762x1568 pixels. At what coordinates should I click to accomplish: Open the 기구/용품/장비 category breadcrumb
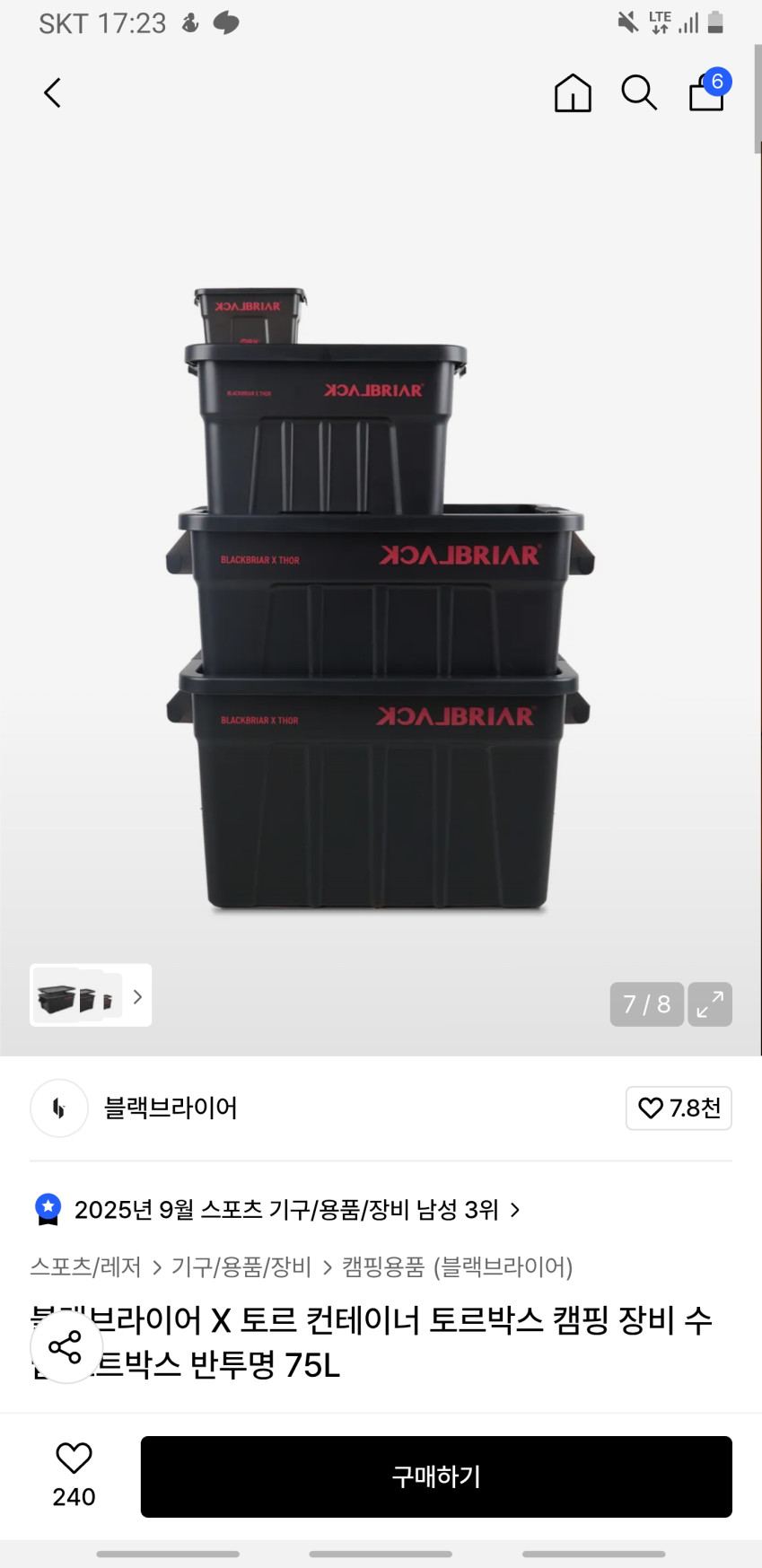point(241,1266)
